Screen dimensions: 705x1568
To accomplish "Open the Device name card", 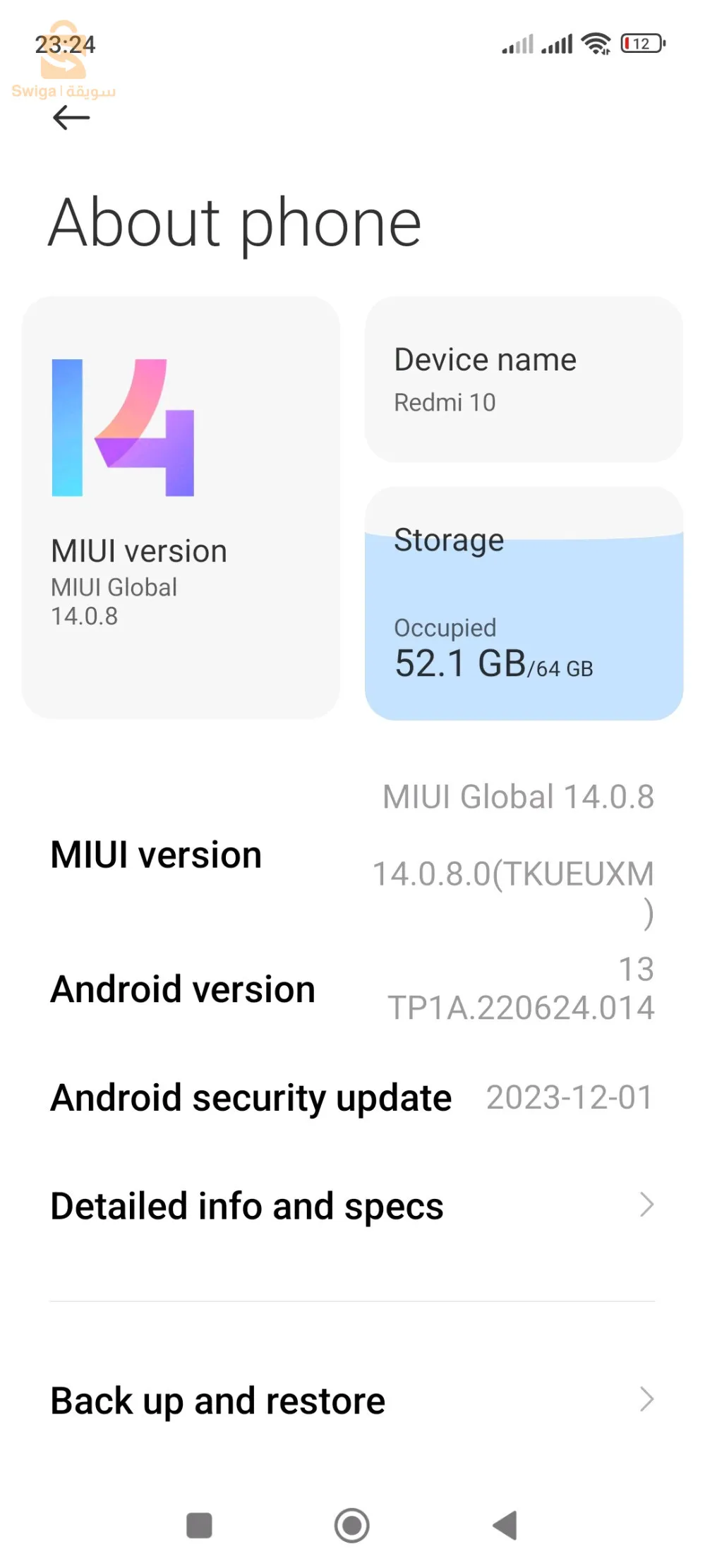I will tap(523, 380).
